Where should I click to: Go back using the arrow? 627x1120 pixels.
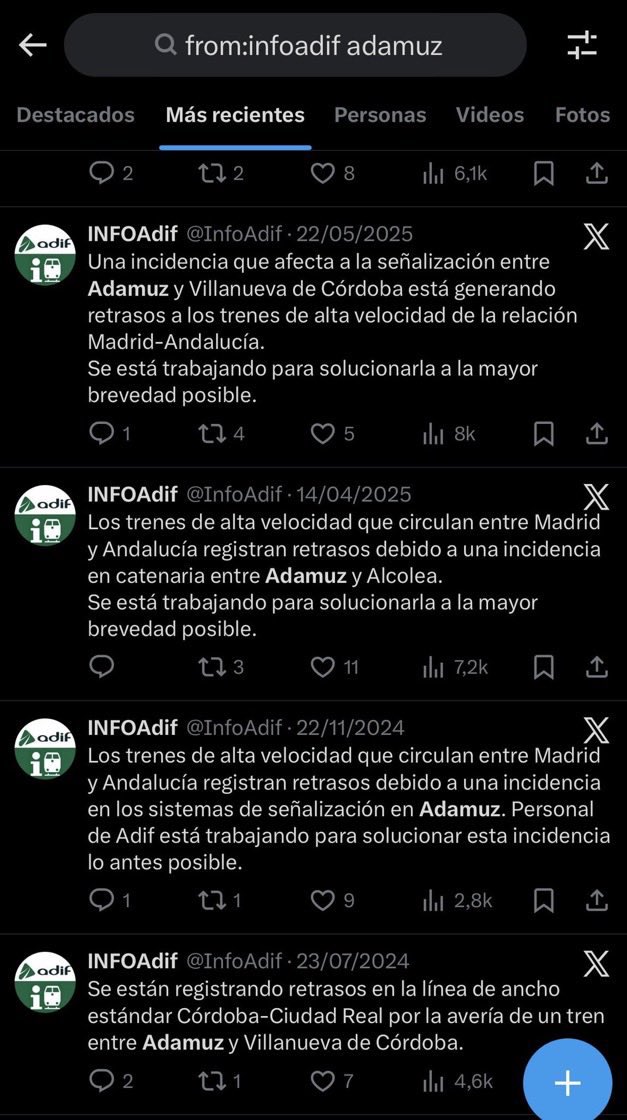point(33,45)
